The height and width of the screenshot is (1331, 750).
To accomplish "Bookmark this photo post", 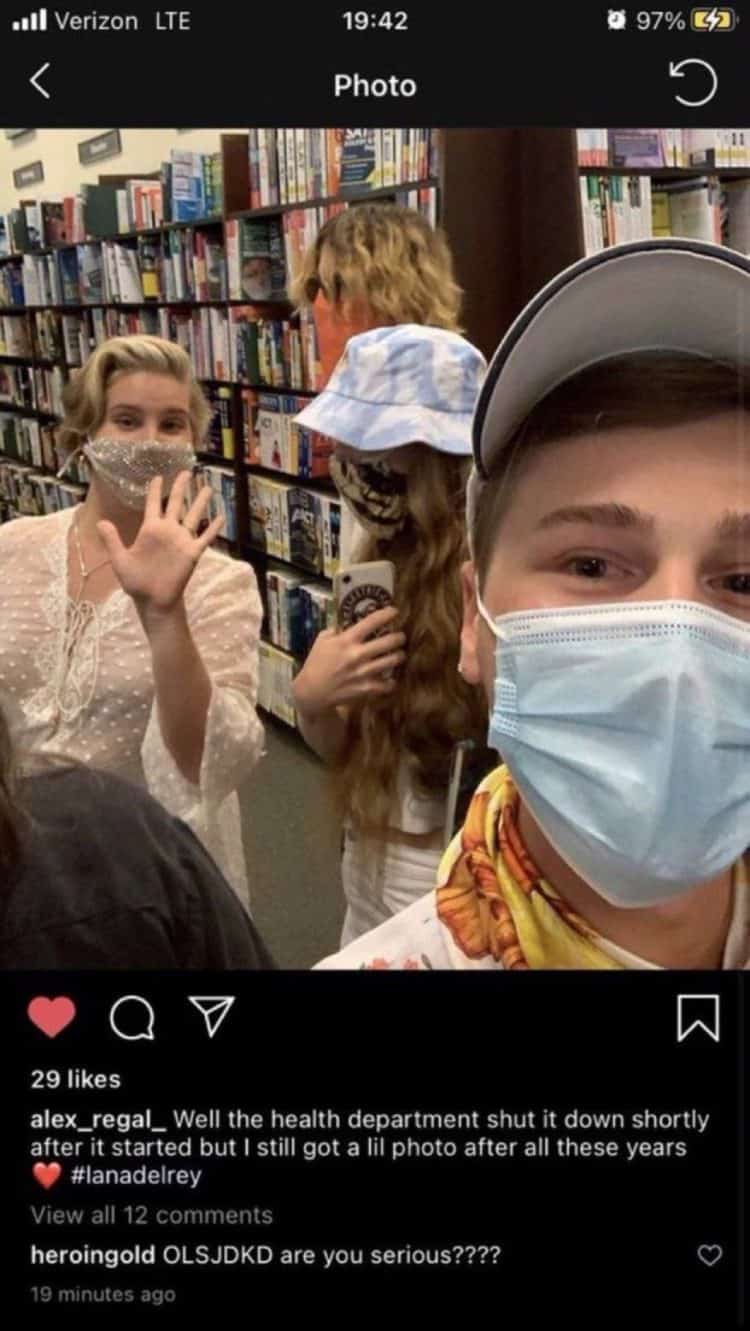I will coord(698,1019).
